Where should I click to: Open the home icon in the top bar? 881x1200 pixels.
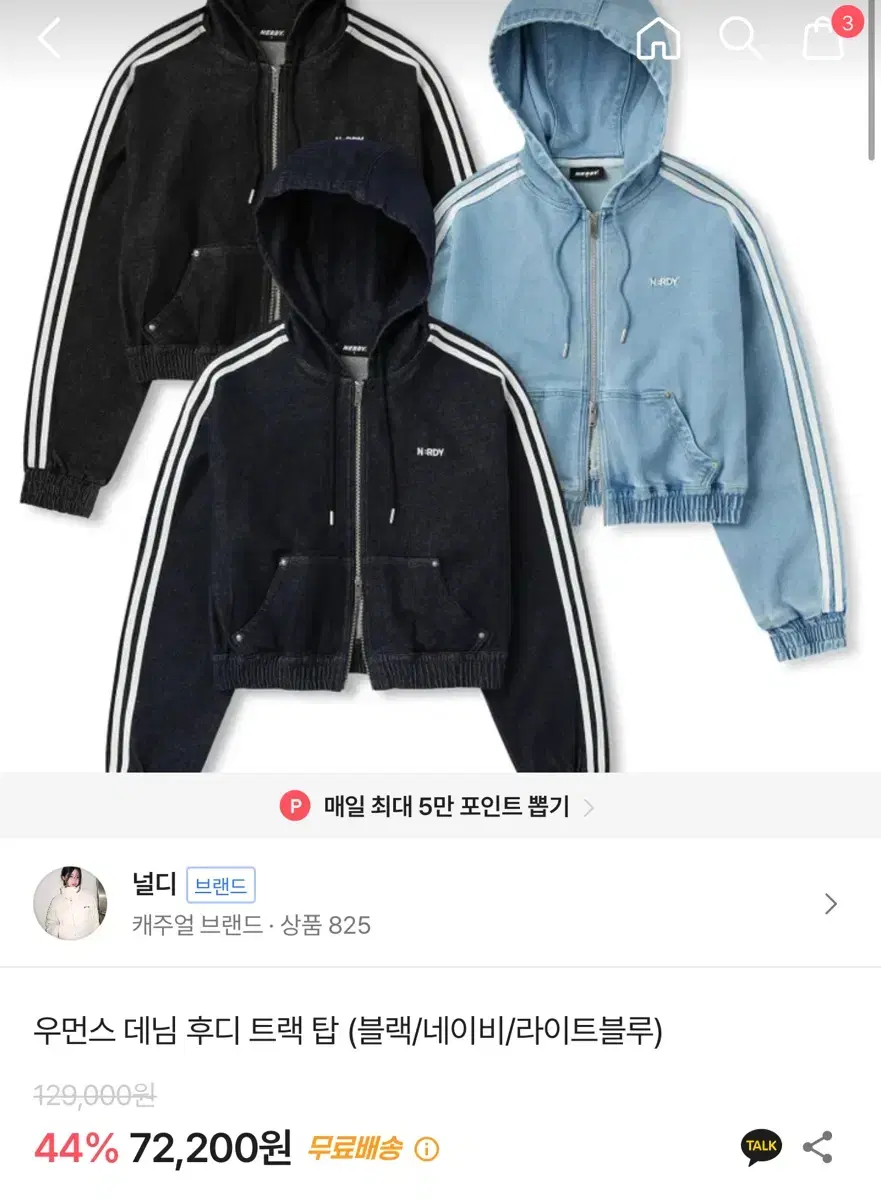tap(658, 38)
